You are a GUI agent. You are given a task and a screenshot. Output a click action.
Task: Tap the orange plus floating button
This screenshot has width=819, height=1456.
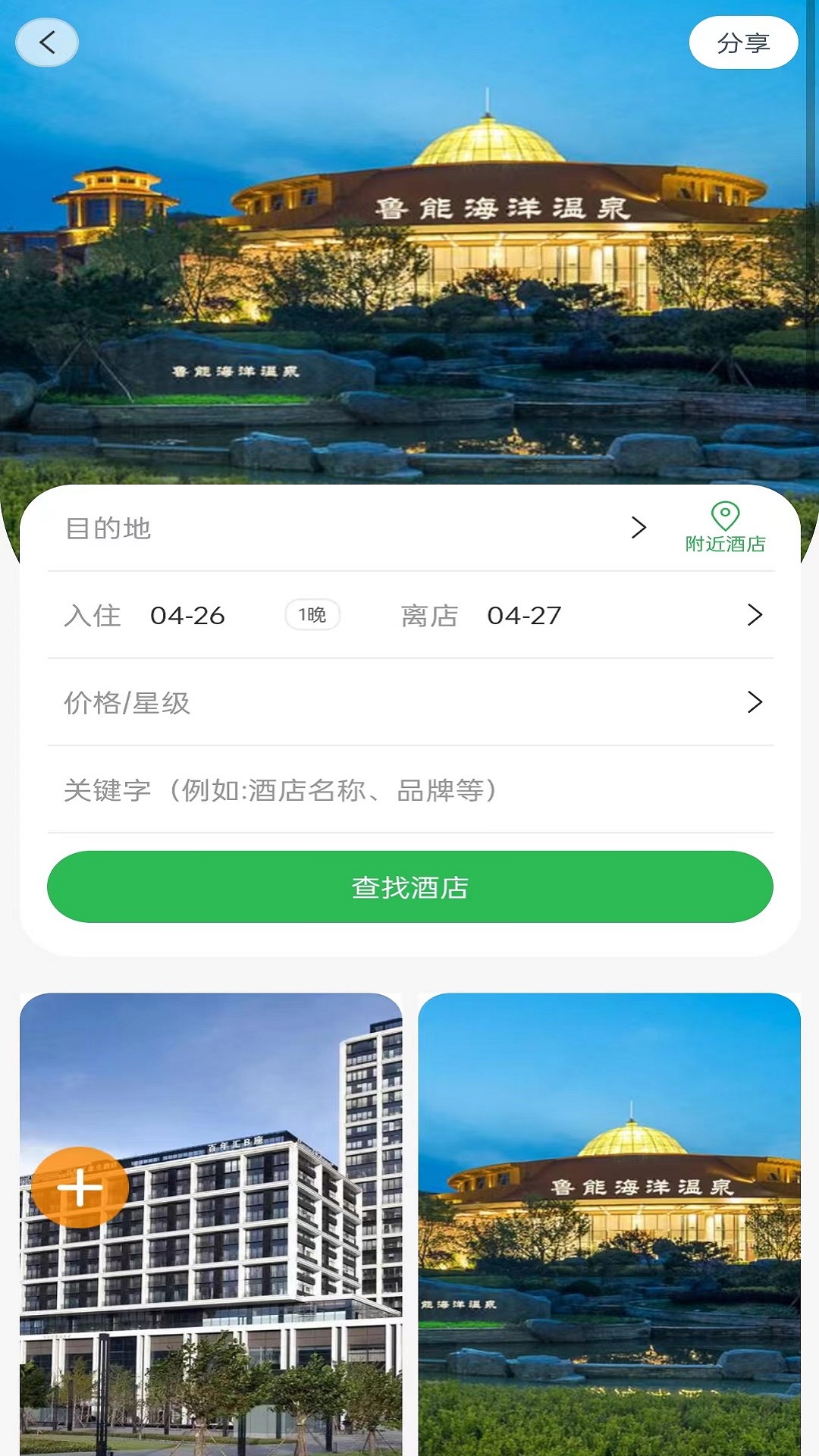pyautogui.click(x=80, y=1188)
